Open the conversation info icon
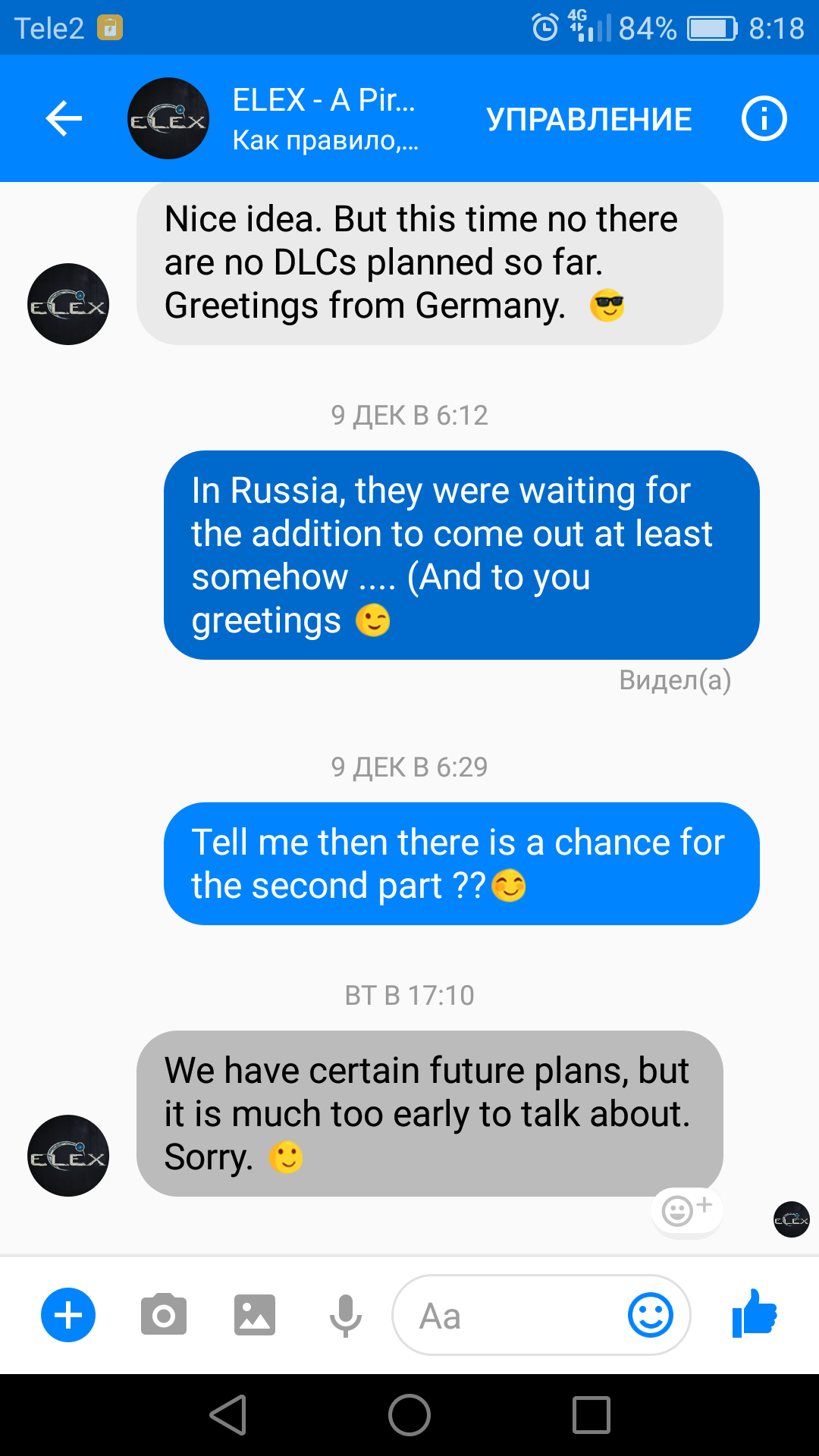Screen dimensions: 819x1456 (x=764, y=119)
